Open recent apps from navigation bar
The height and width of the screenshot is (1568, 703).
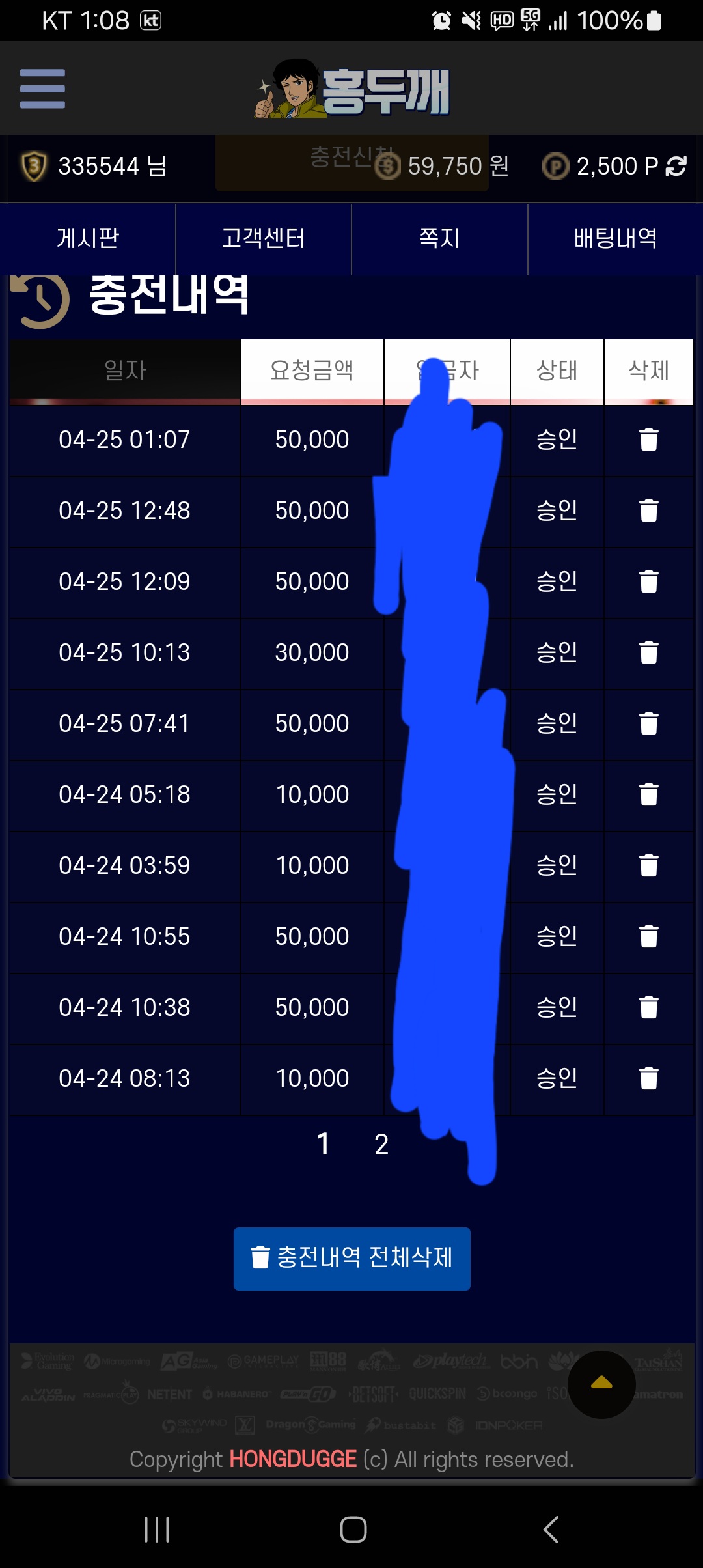(x=157, y=1530)
